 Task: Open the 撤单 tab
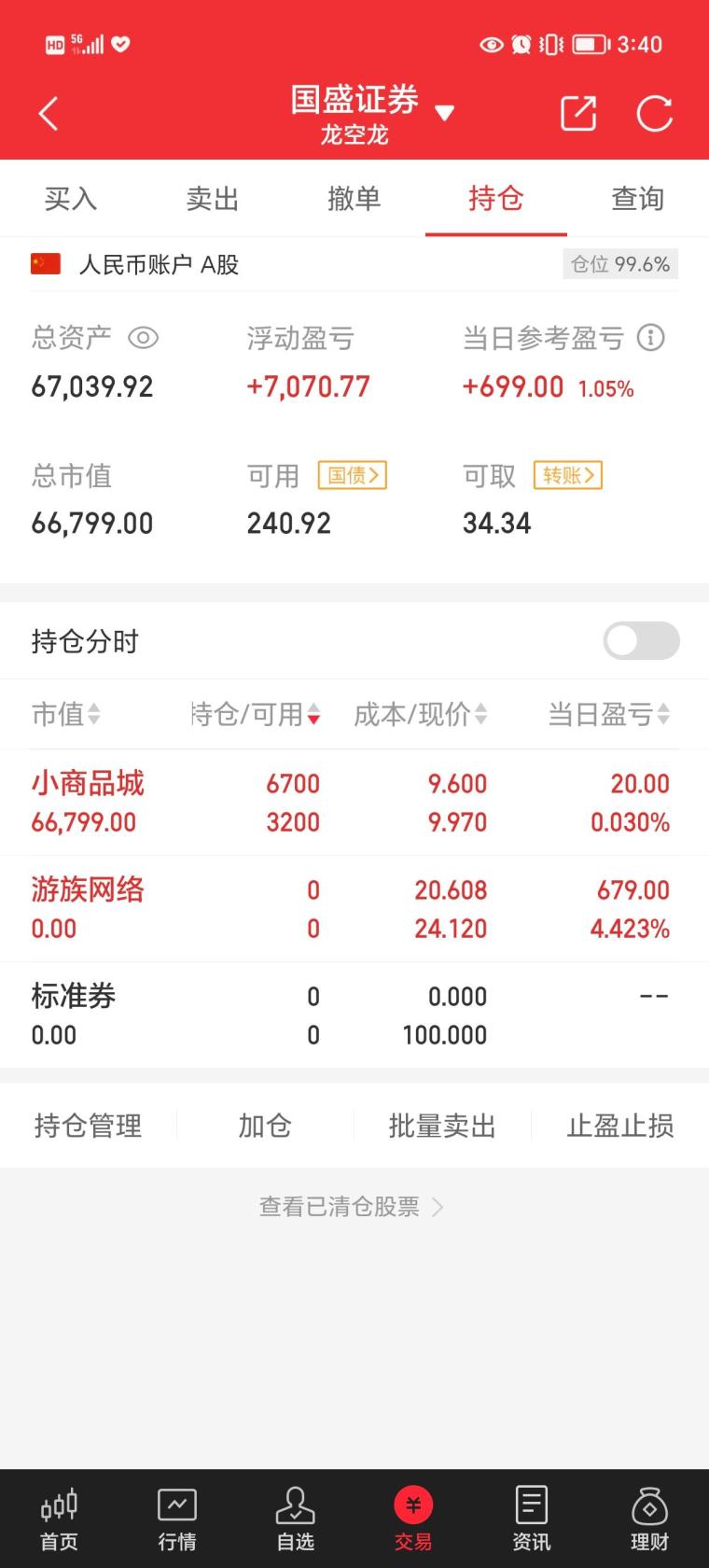(354, 199)
